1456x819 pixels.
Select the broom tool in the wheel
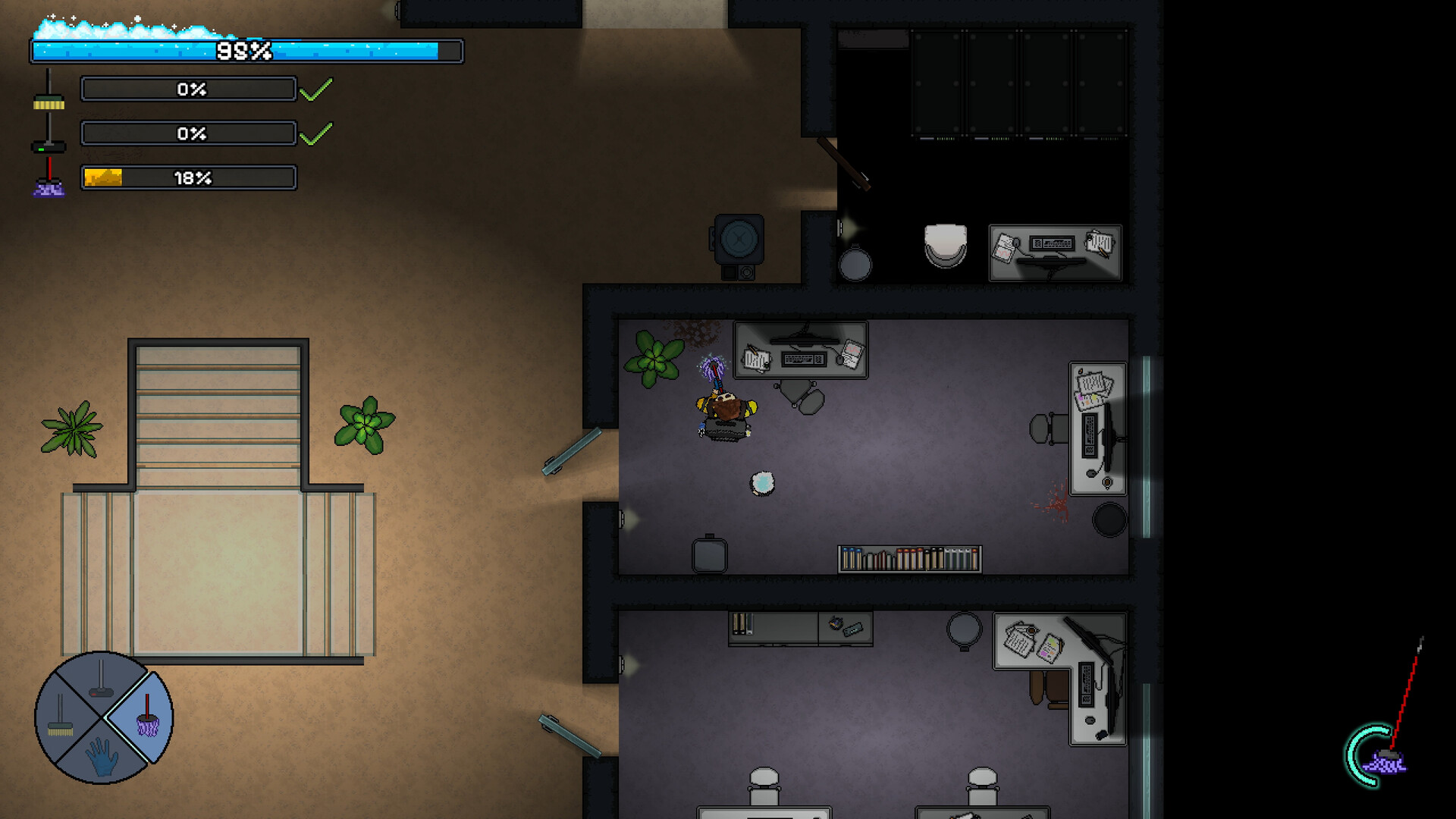click(x=61, y=717)
